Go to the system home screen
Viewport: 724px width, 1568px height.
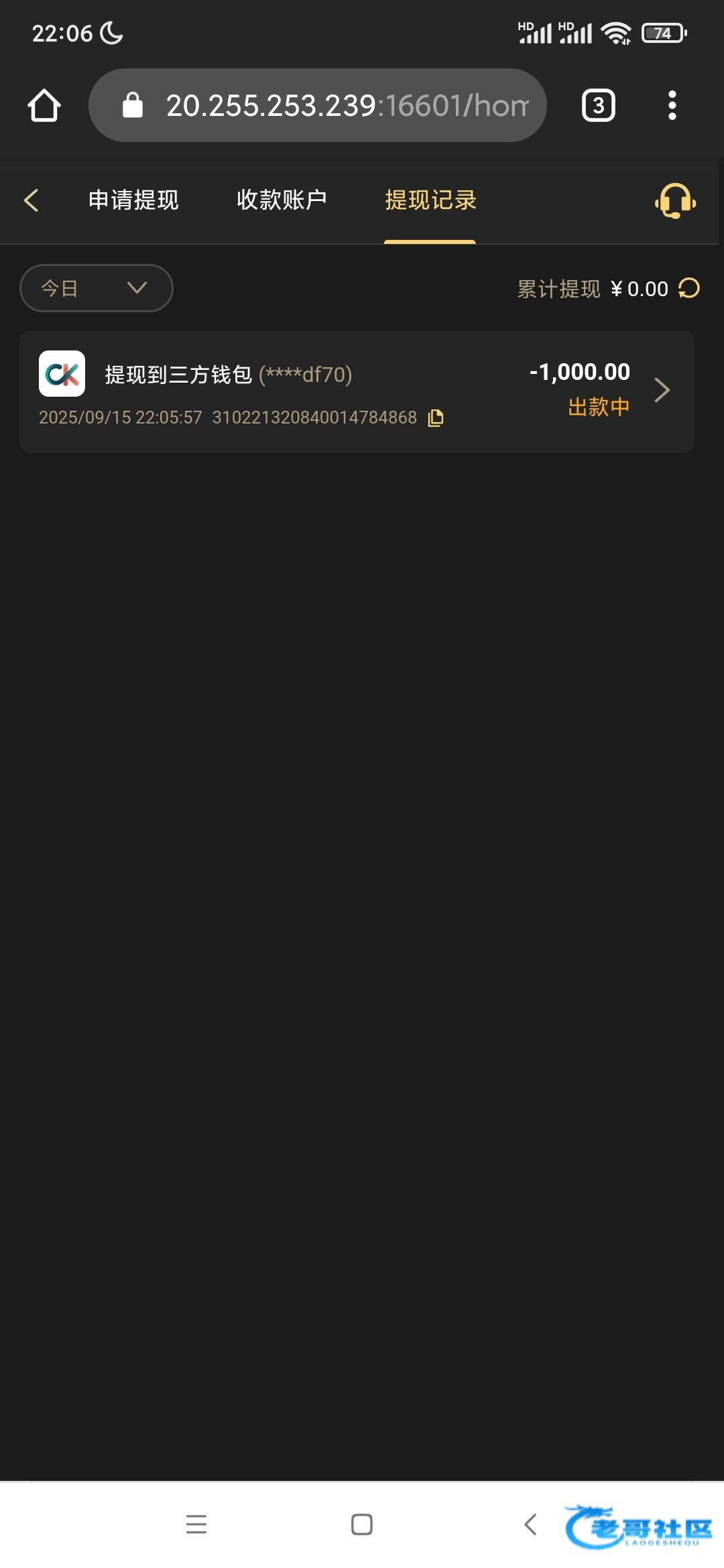pos(362,1524)
